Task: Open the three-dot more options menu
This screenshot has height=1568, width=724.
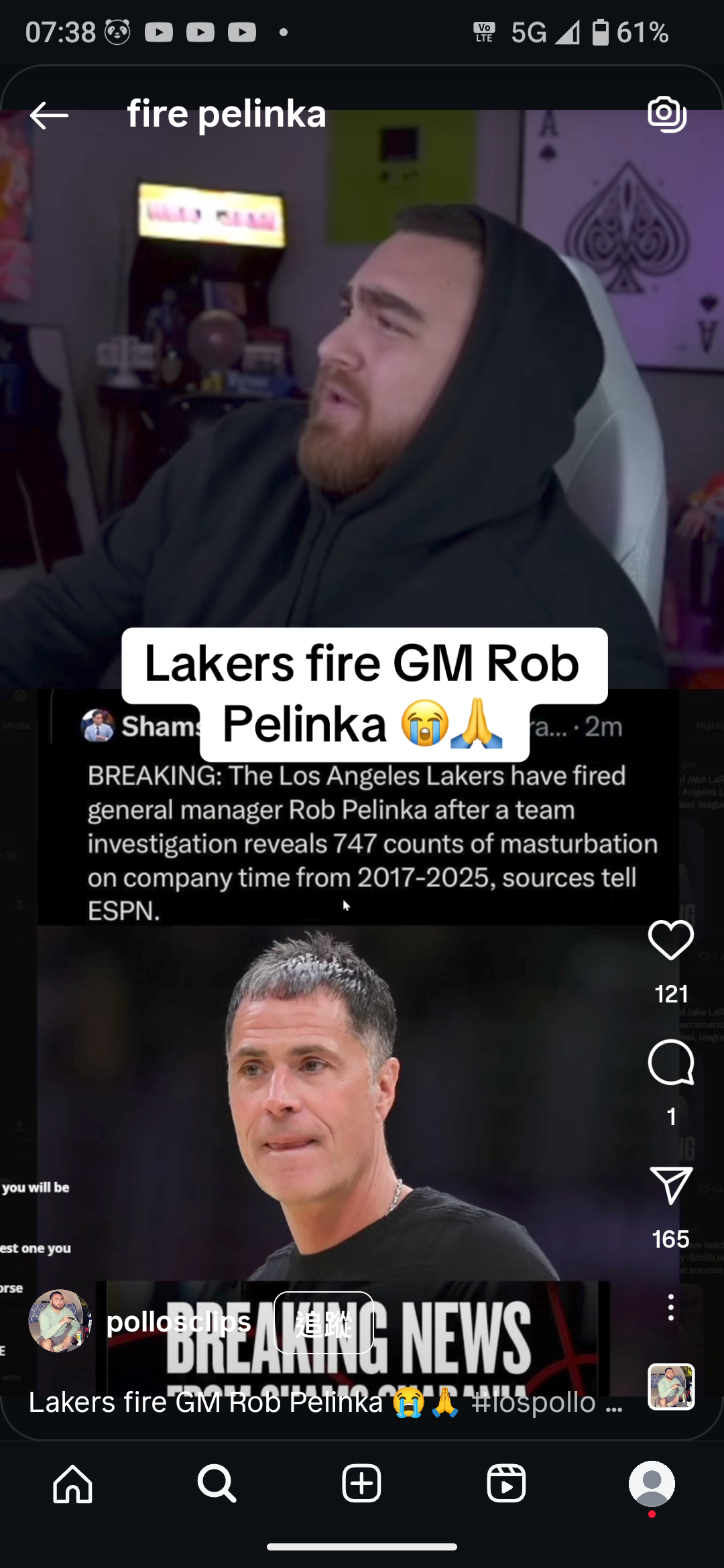Action: [670, 1307]
